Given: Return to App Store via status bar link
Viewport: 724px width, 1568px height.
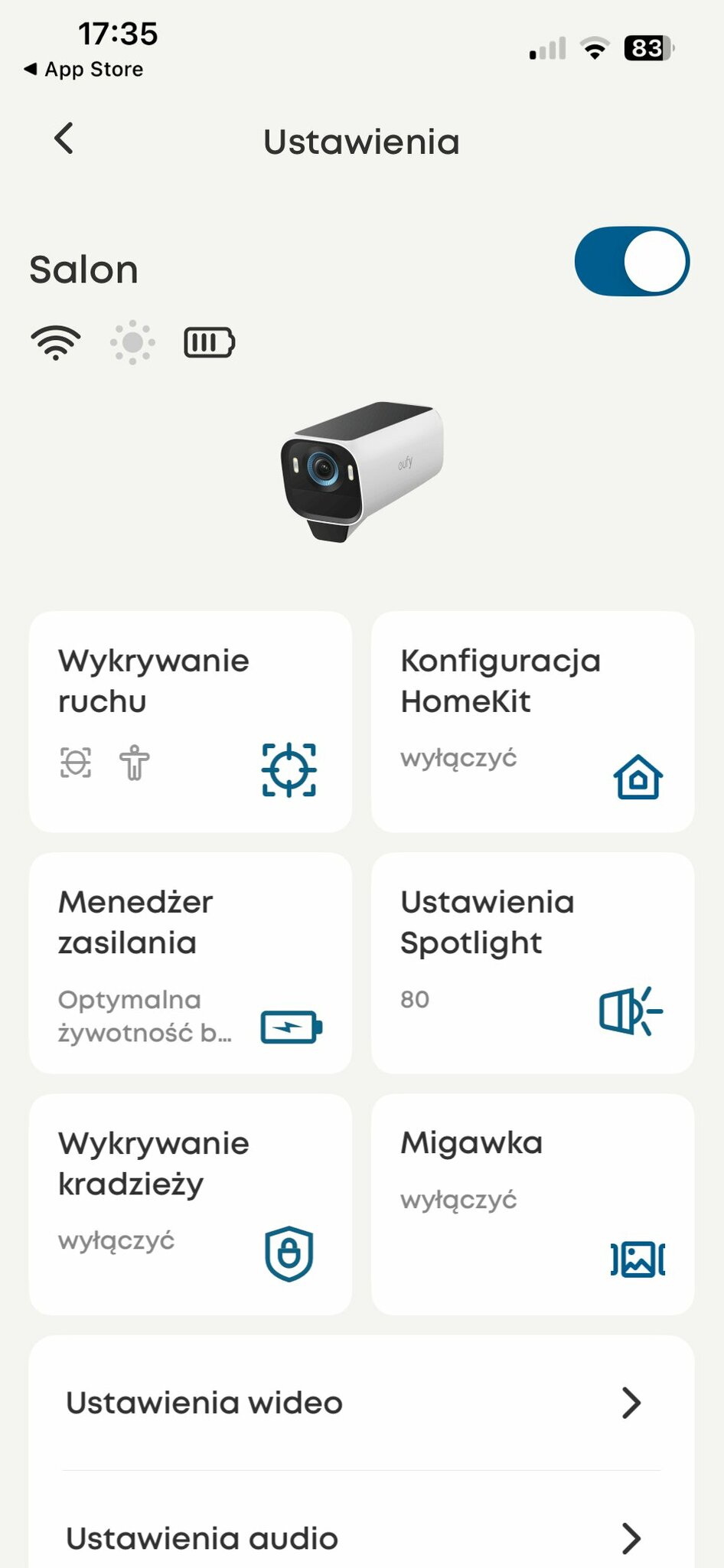Looking at the screenshot, I should [x=84, y=70].
